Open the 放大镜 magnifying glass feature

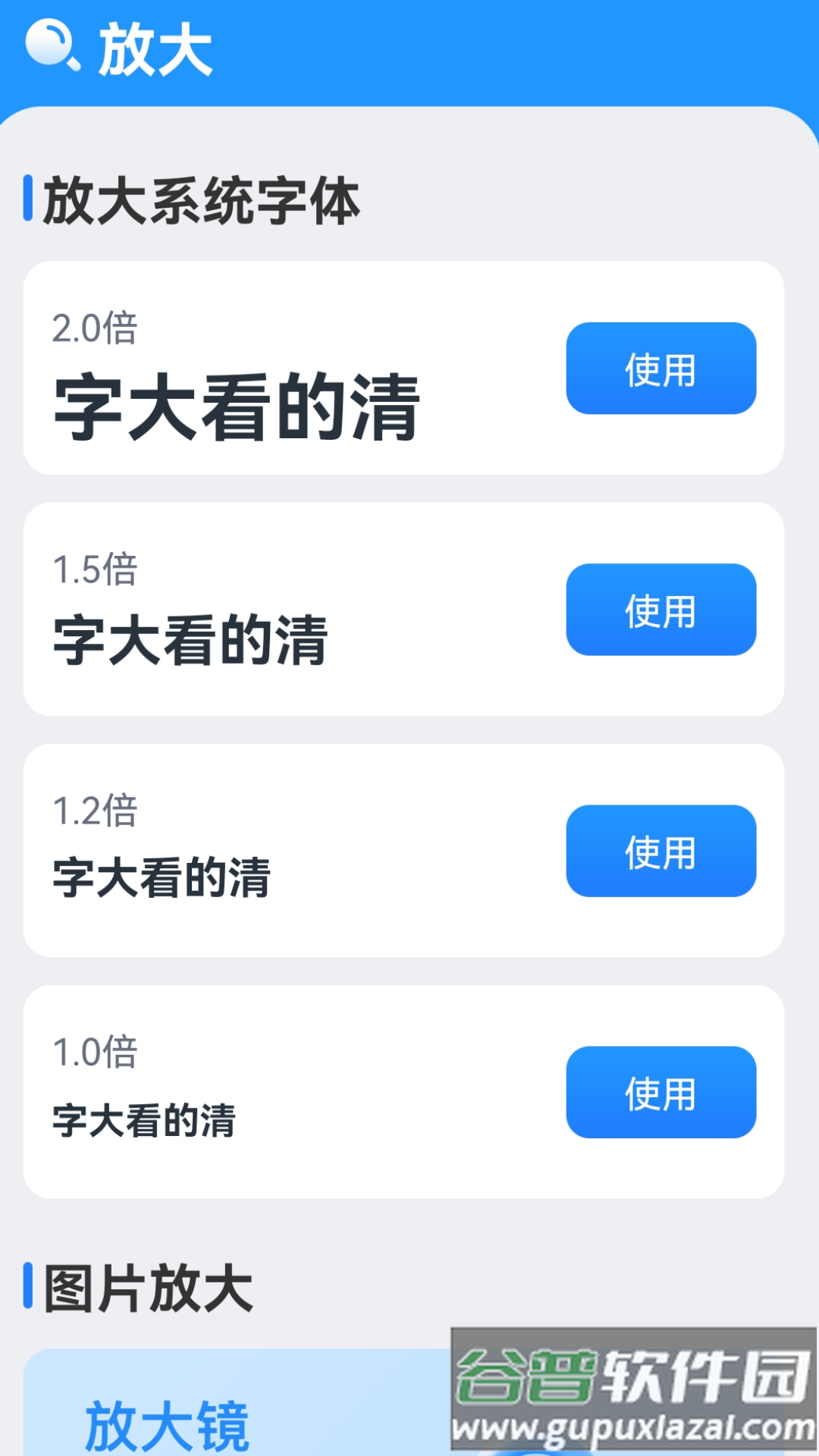coord(168,1425)
